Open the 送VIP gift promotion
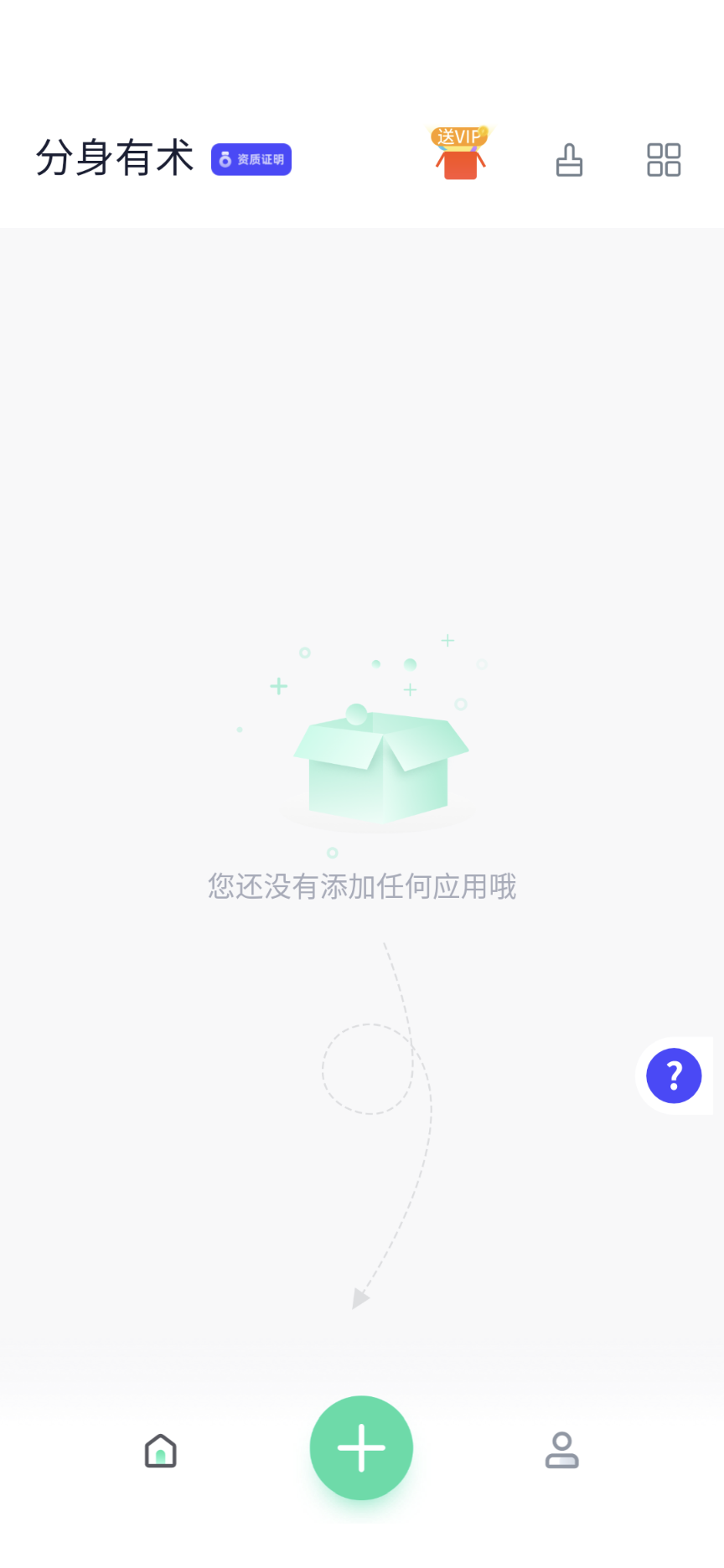 pos(460,154)
